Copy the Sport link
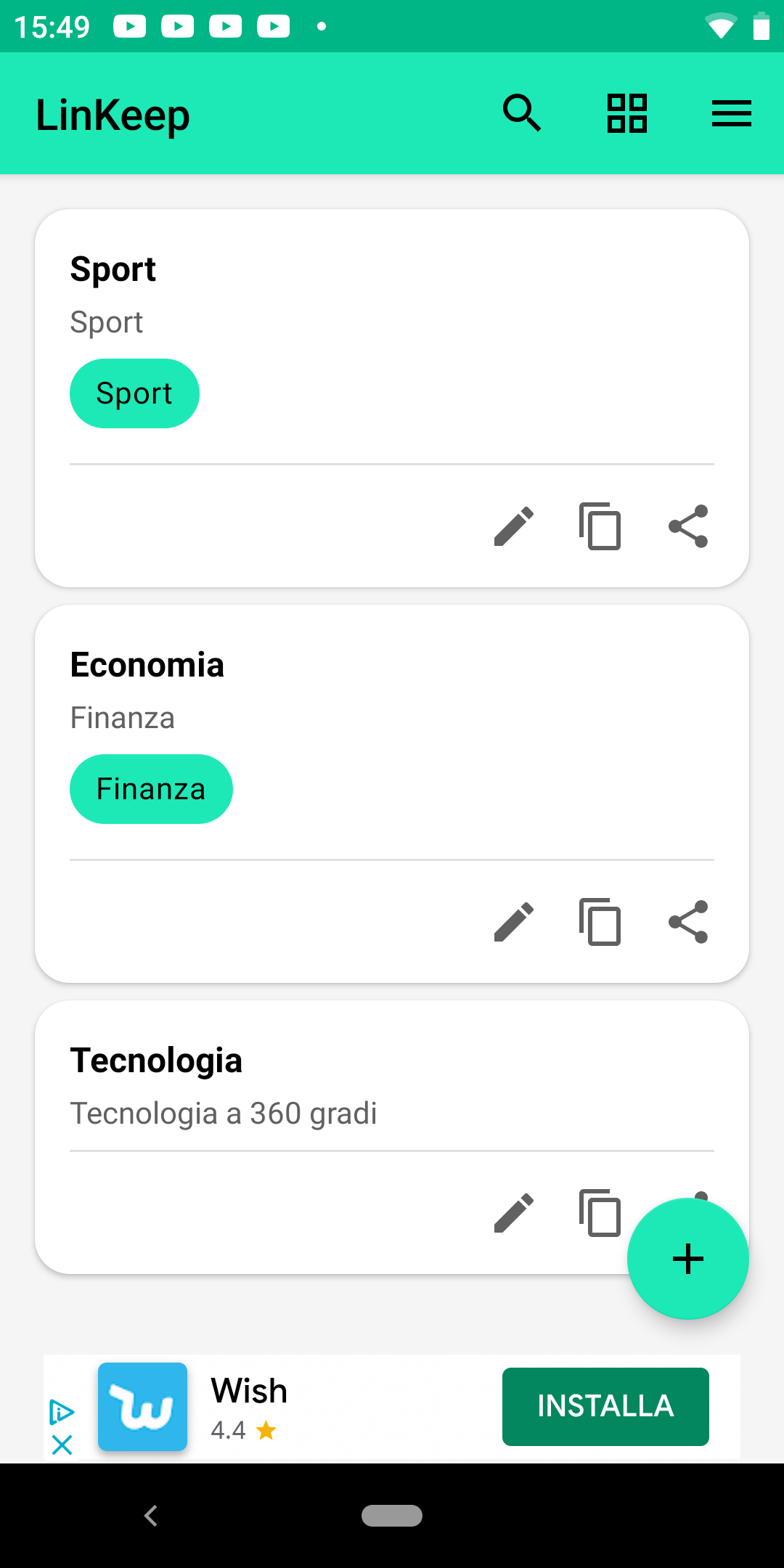 tap(600, 526)
